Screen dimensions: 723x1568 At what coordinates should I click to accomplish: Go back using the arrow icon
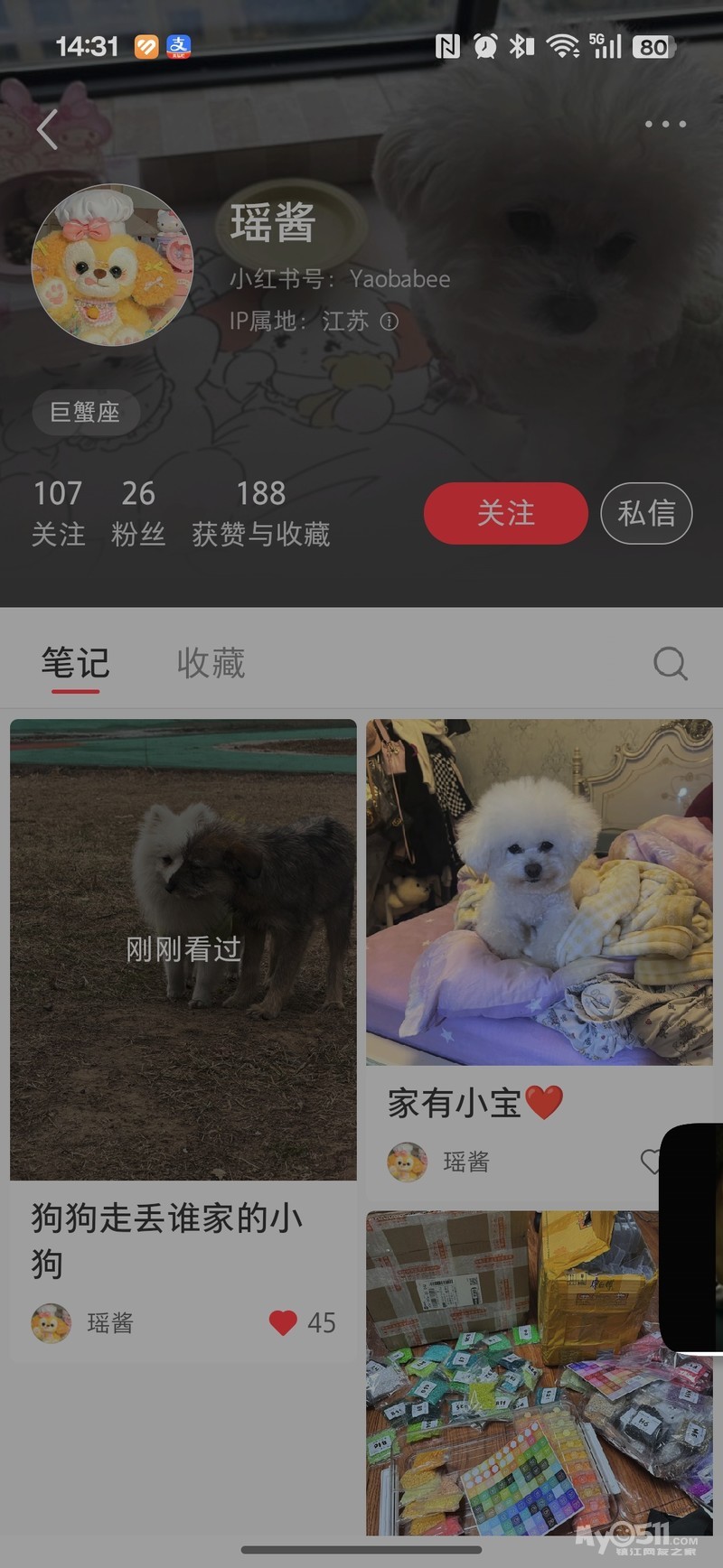click(x=48, y=129)
